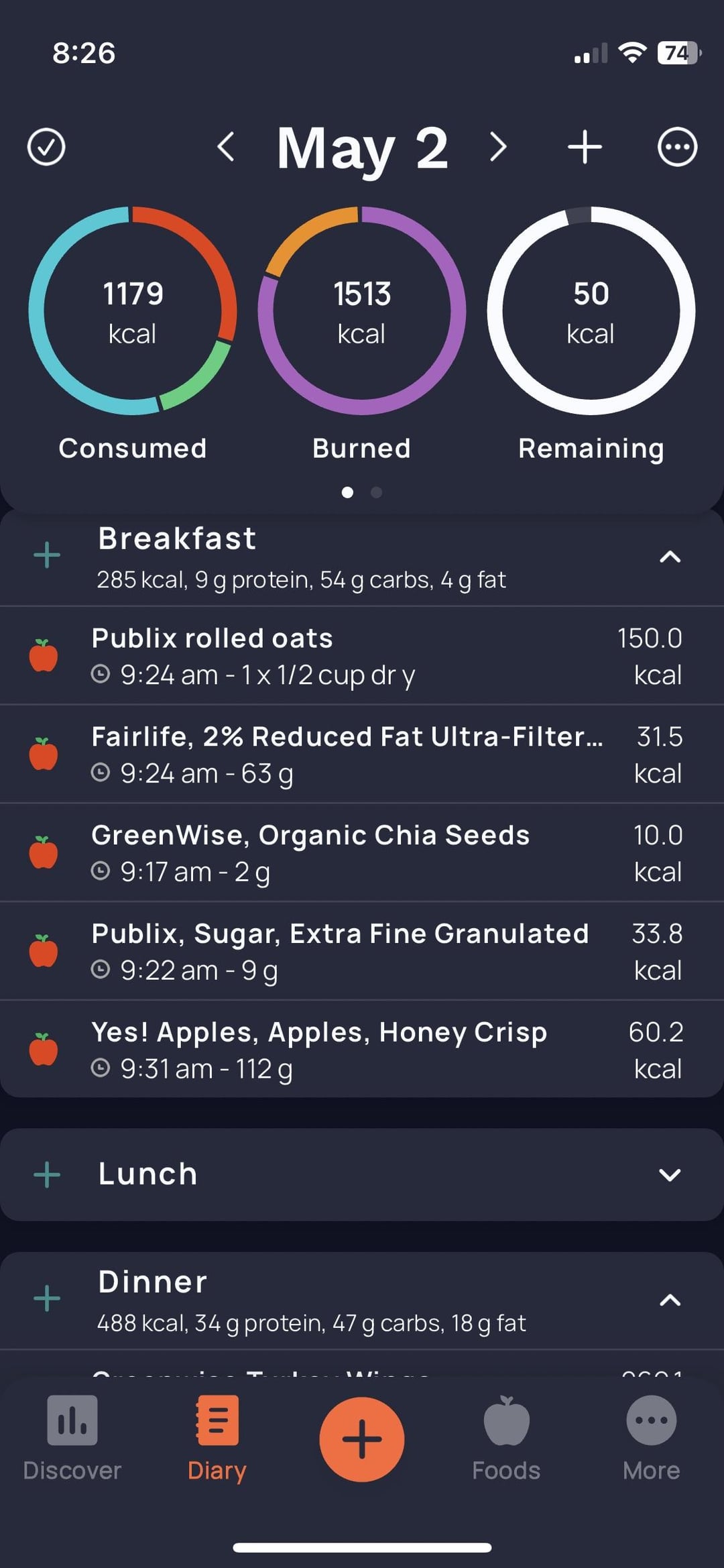Go to the next day after May 2
This screenshot has width=724, height=1568.
(497, 147)
